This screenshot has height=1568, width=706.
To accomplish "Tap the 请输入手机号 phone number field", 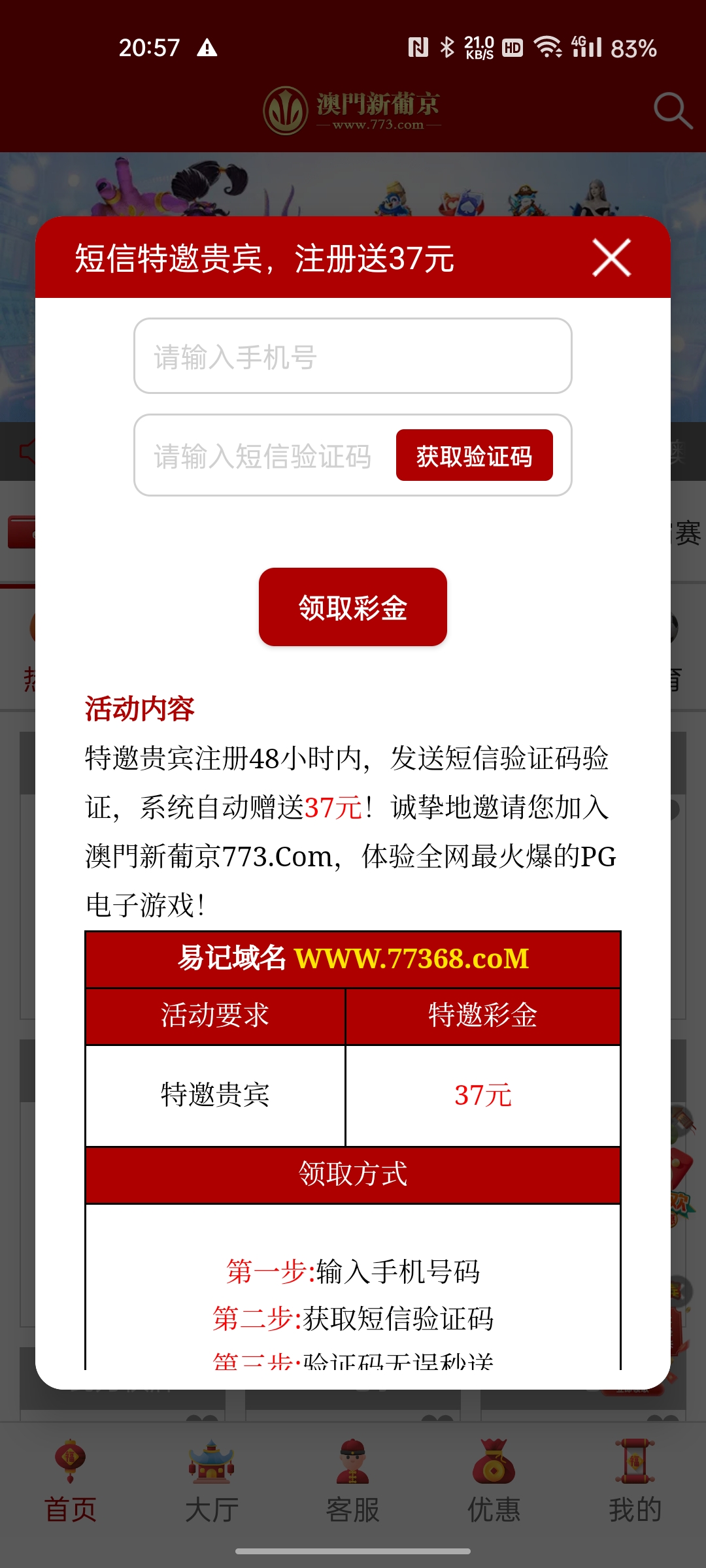I will [353, 356].
